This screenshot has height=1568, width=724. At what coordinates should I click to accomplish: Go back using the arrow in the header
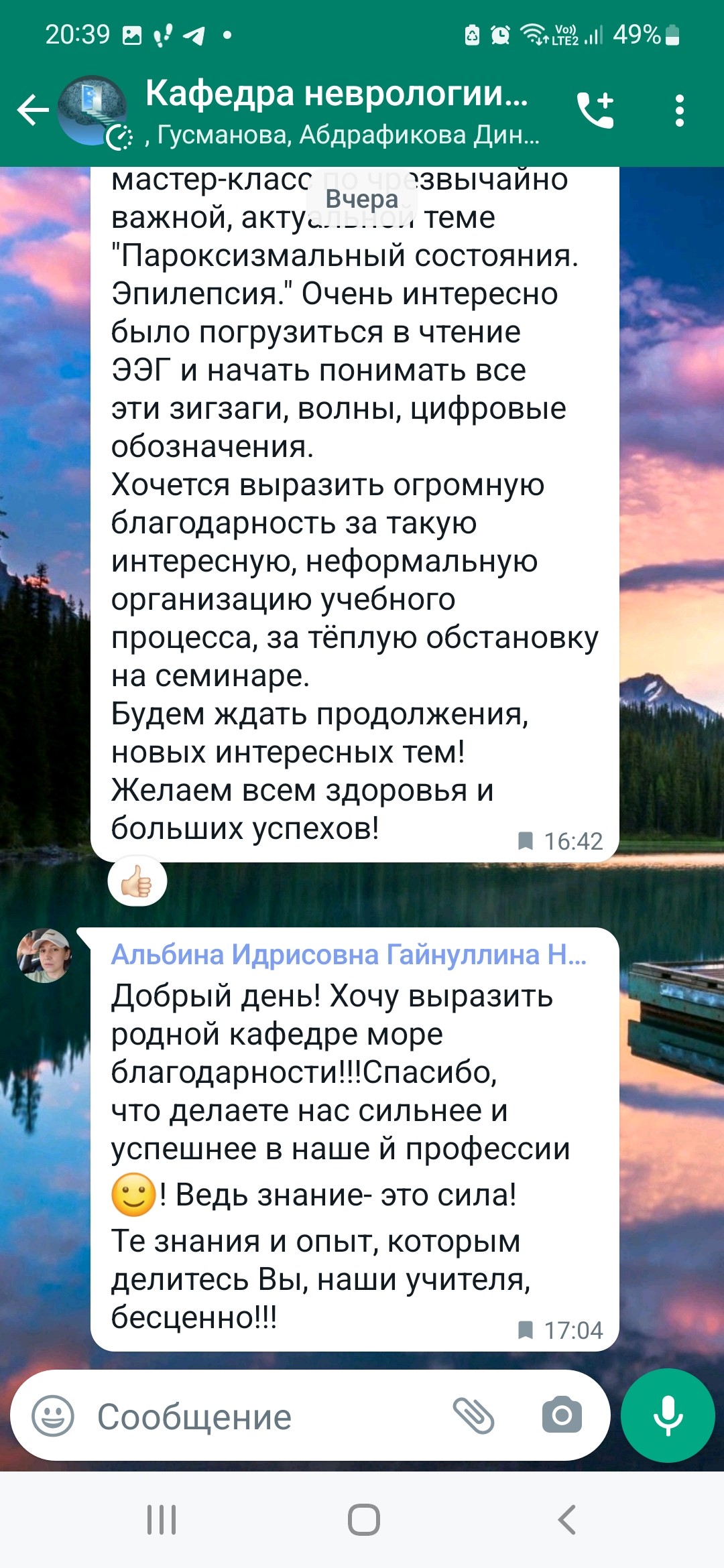pyautogui.click(x=33, y=111)
